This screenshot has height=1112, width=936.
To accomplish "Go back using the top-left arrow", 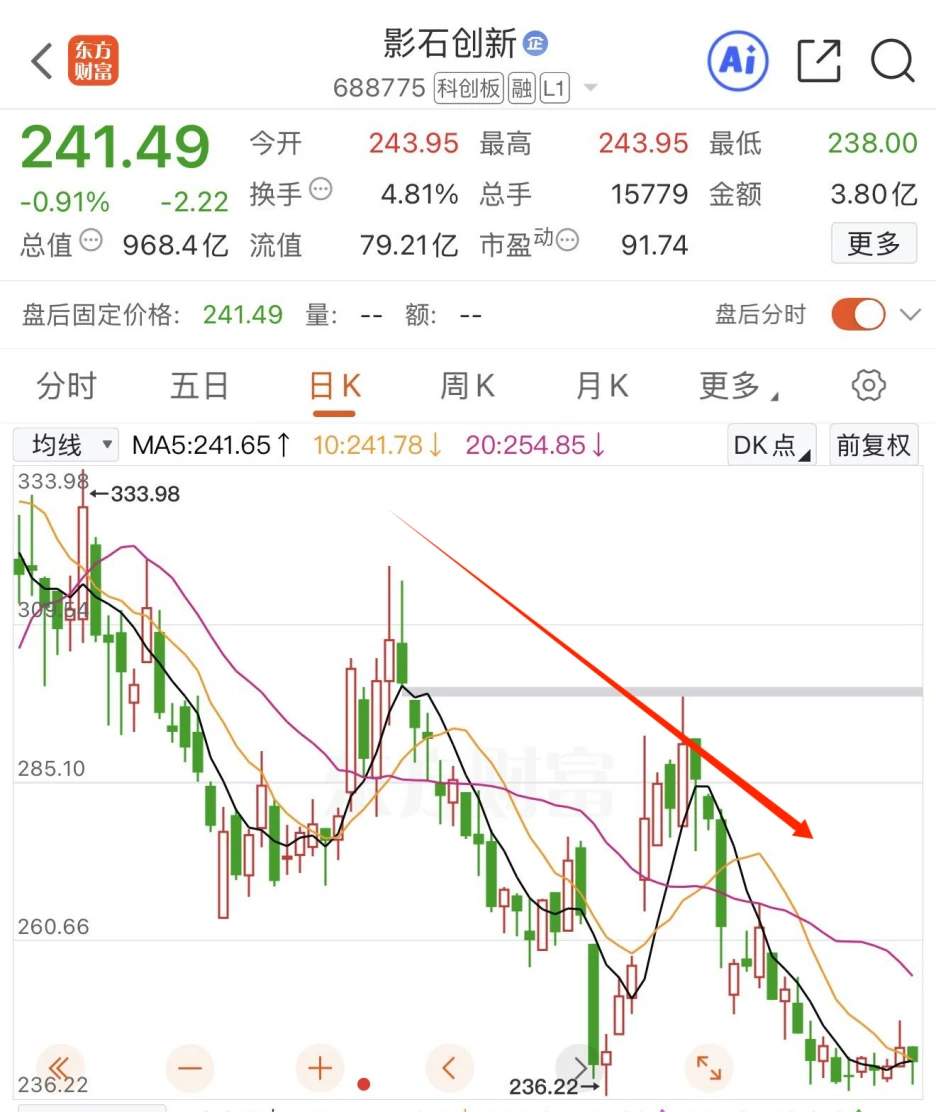I will 43,61.
